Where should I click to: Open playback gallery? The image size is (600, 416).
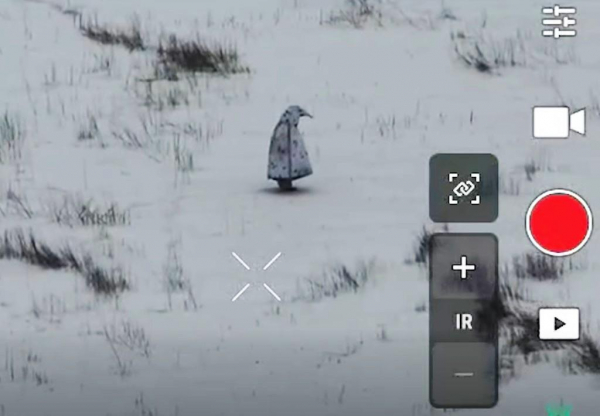pos(559,324)
